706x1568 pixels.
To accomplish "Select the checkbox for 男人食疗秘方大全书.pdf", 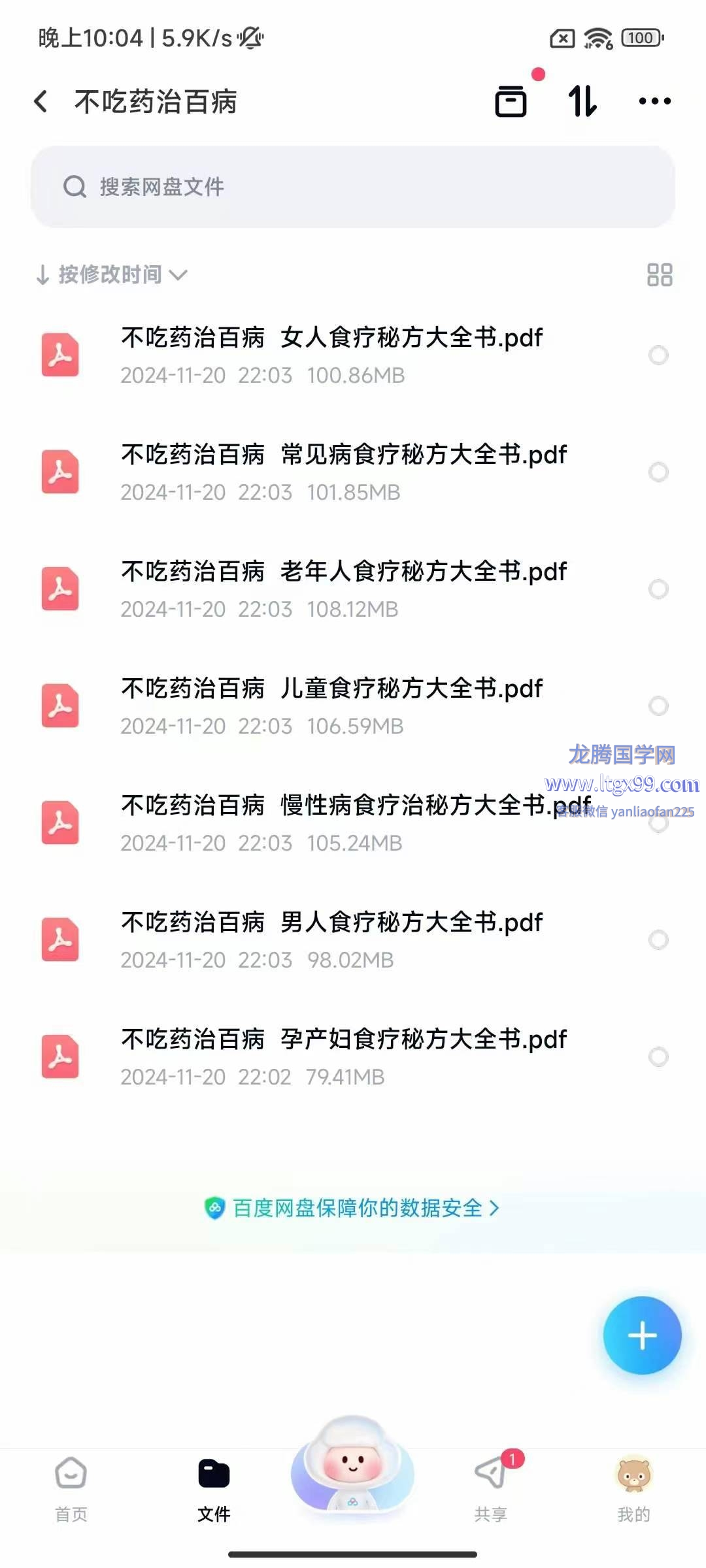I will 658,939.
